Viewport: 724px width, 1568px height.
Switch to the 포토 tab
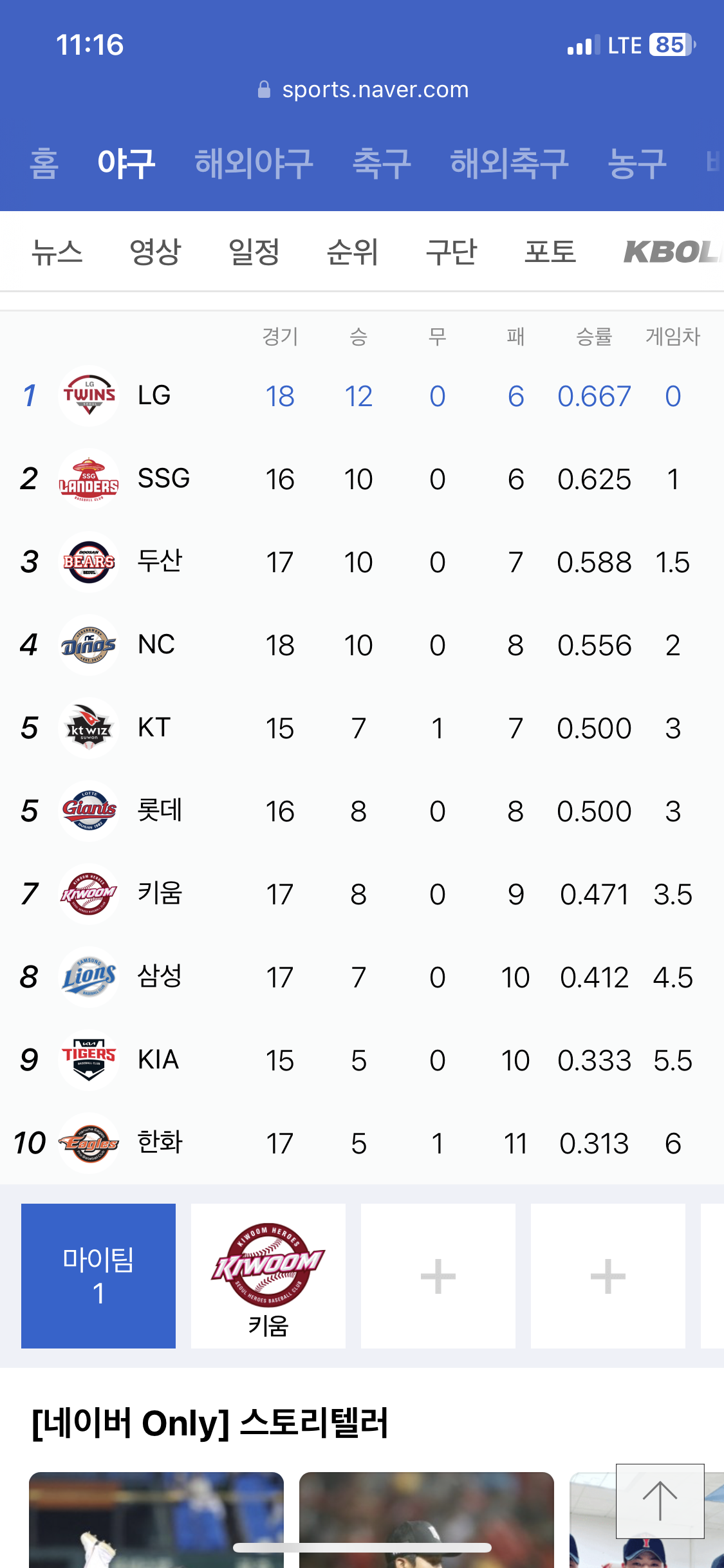pyautogui.click(x=550, y=252)
